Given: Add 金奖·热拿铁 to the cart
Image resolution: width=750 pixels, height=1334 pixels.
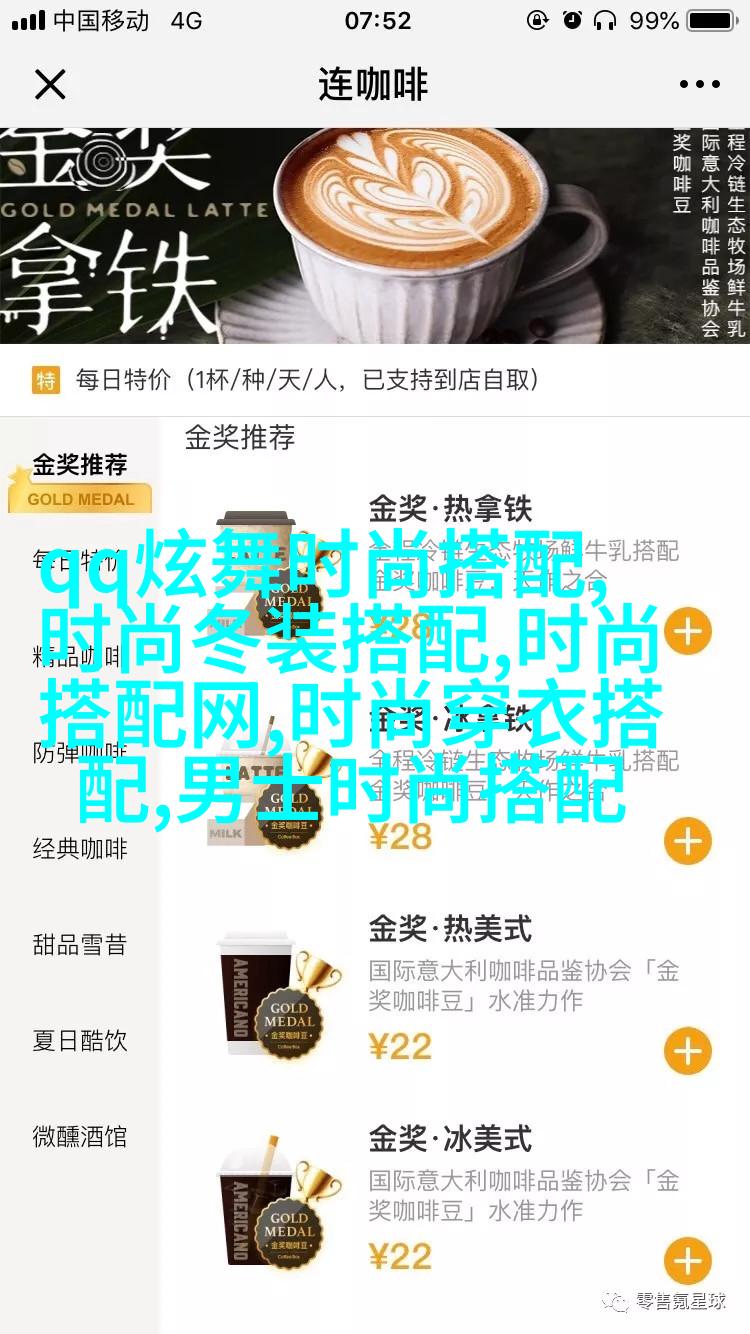Looking at the screenshot, I should click(x=687, y=632).
